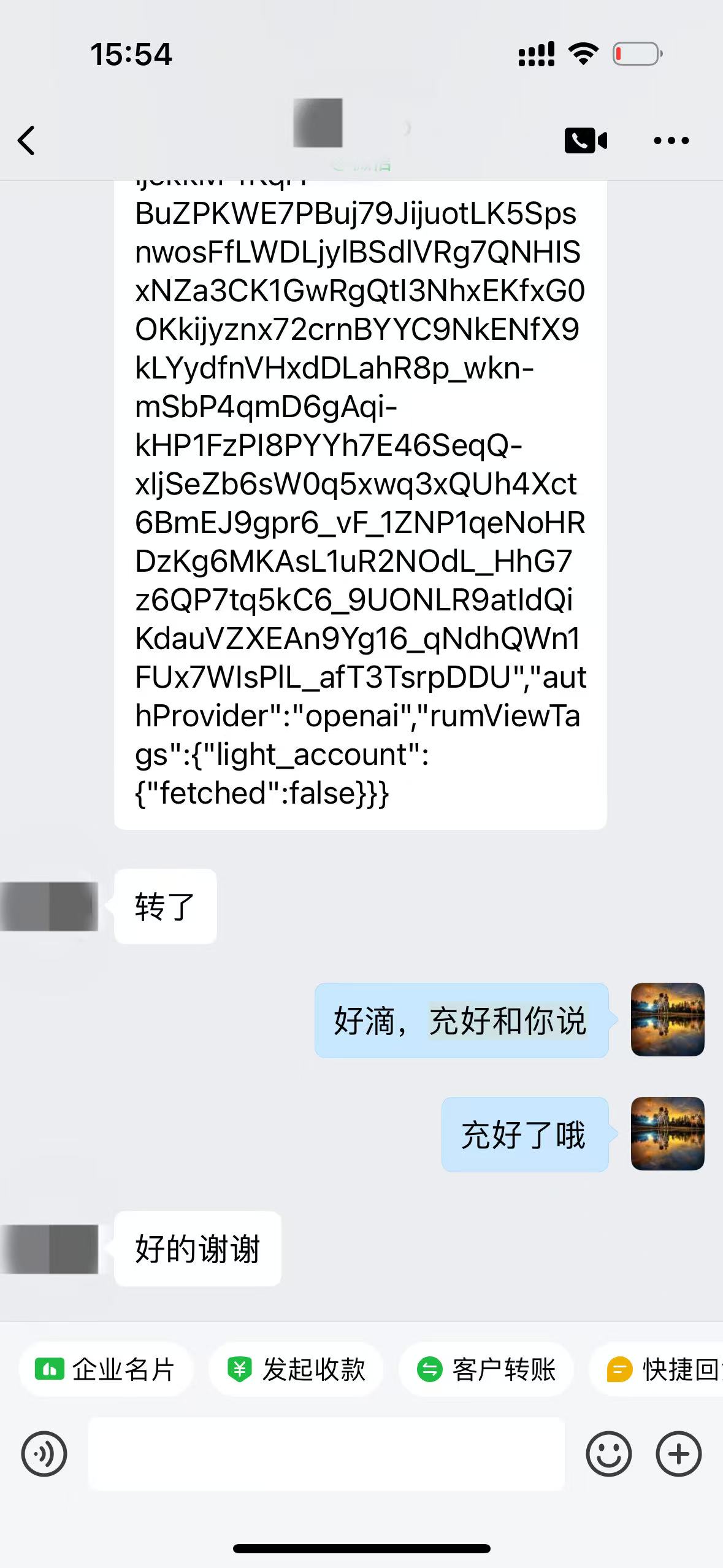Tap the back arrow to exit chat
Viewport: 723px width, 1568px height.
pos(26,140)
